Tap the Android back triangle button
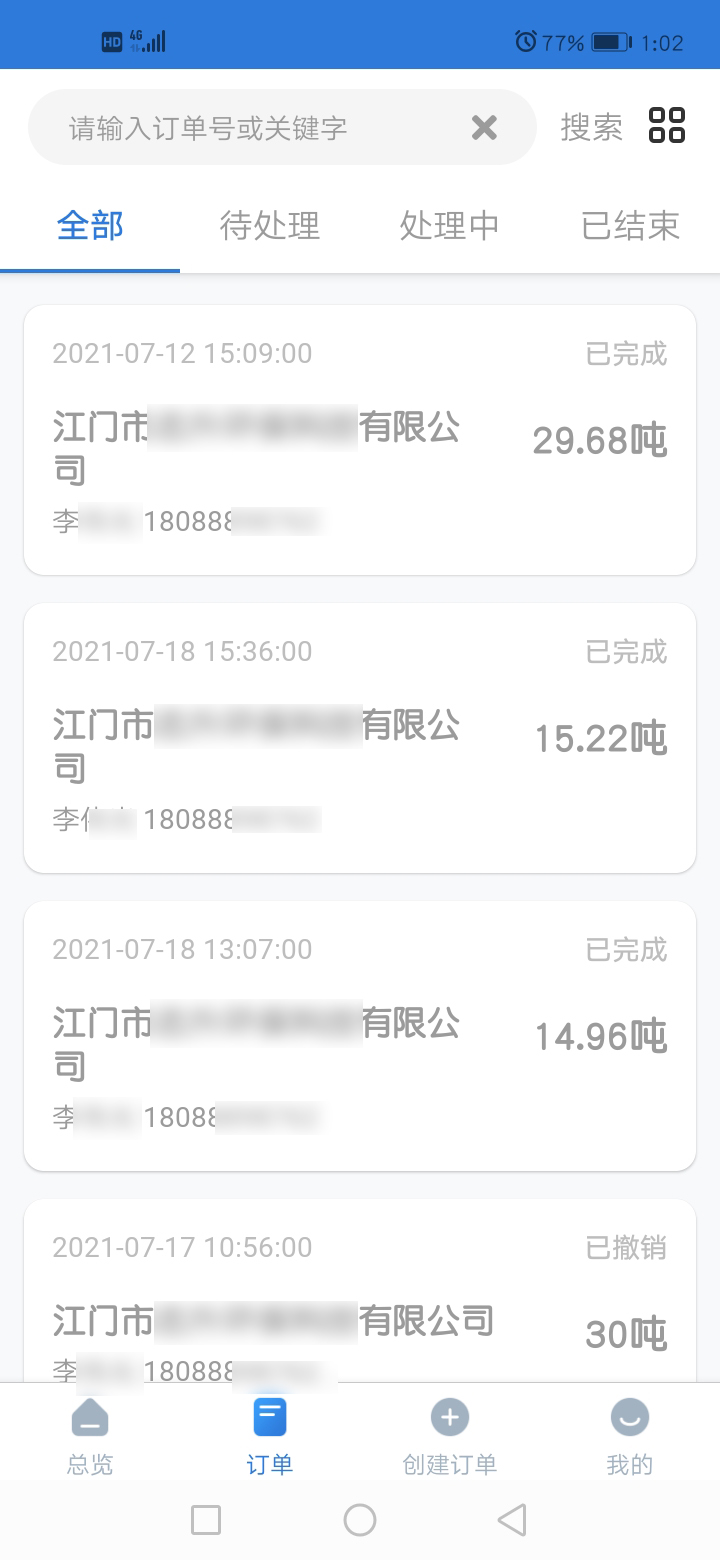 [512, 1519]
